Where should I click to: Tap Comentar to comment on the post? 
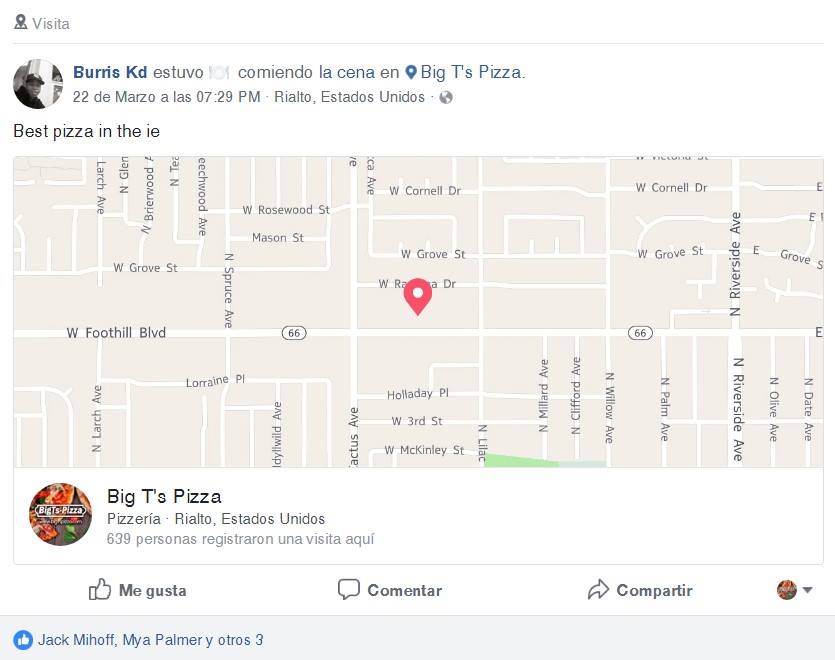(x=390, y=590)
